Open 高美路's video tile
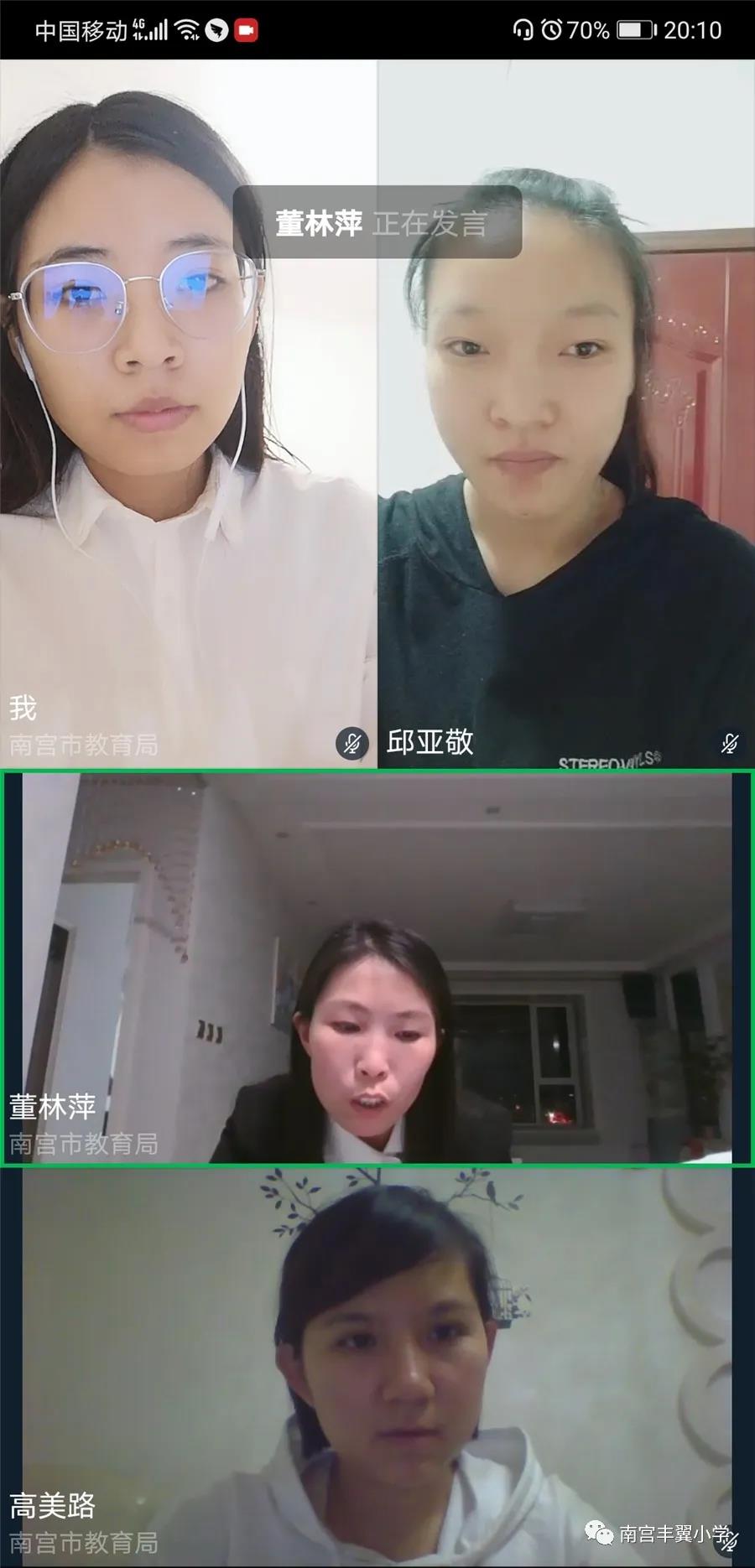755x1568 pixels. point(377,1365)
